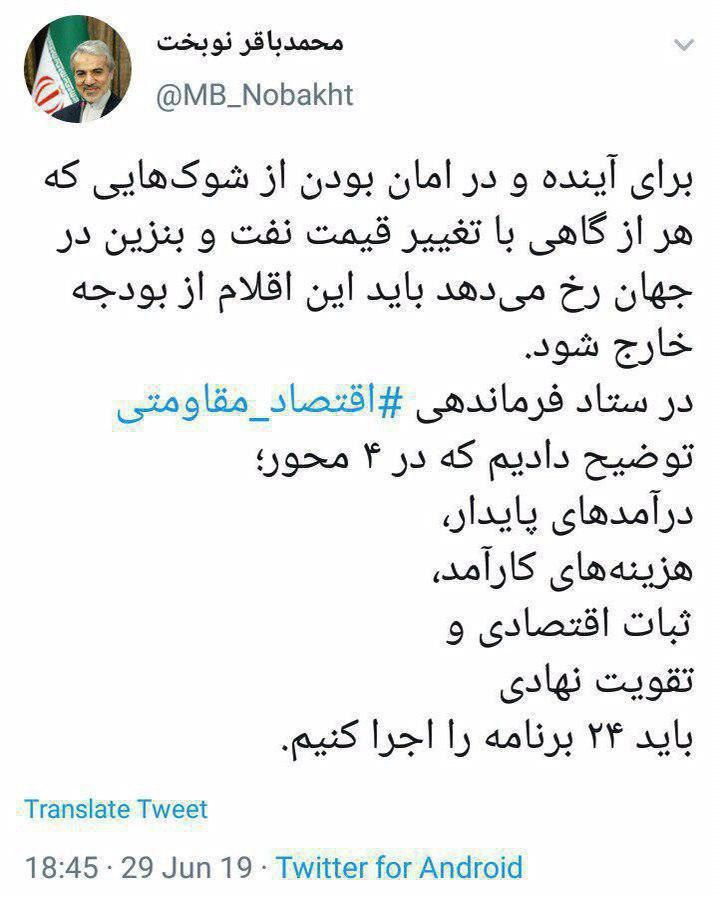The image size is (718, 902).
Task: Tap Translate Tweet
Action: click(x=116, y=808)
